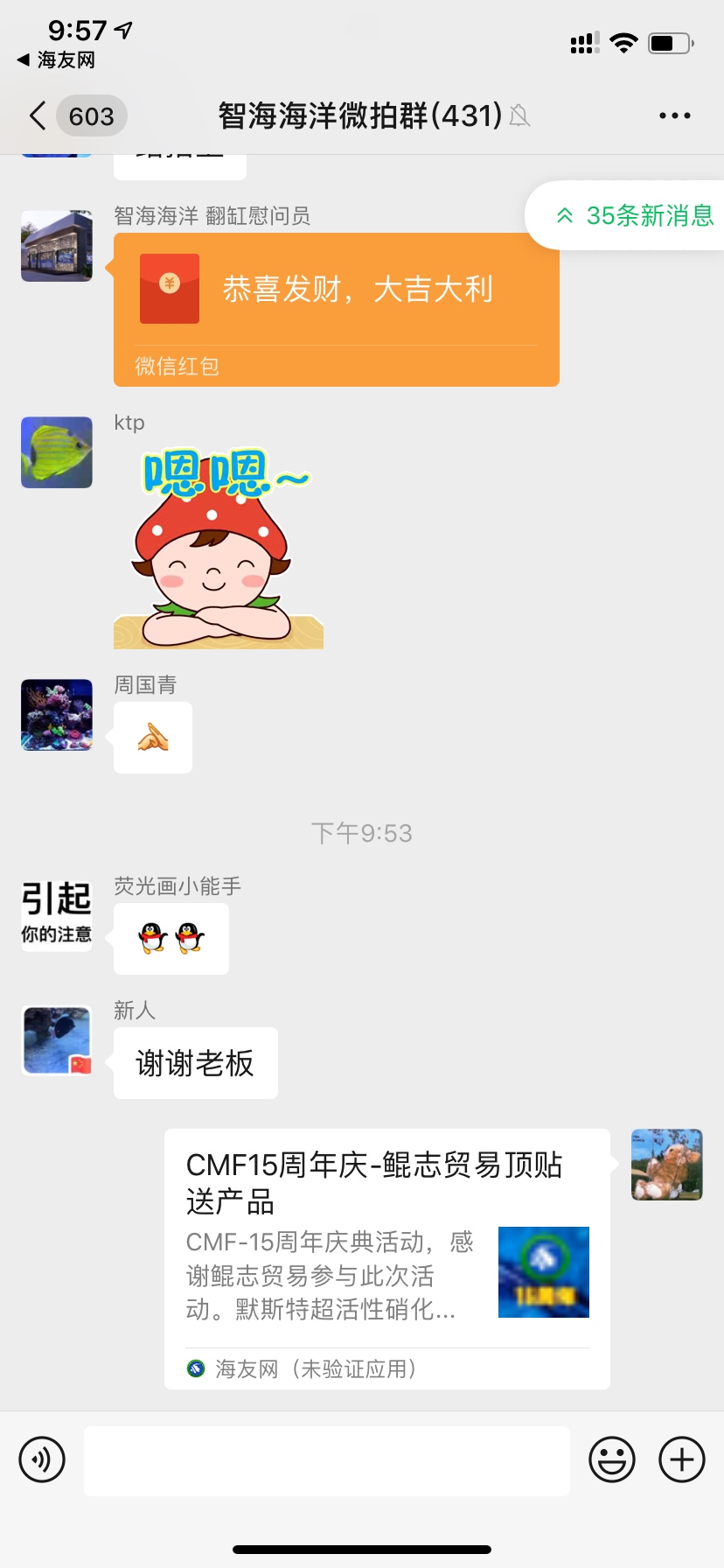Open my own avatar beside the shared link
Viewport: 724px width, 1568px height.
coord(666,1164)
